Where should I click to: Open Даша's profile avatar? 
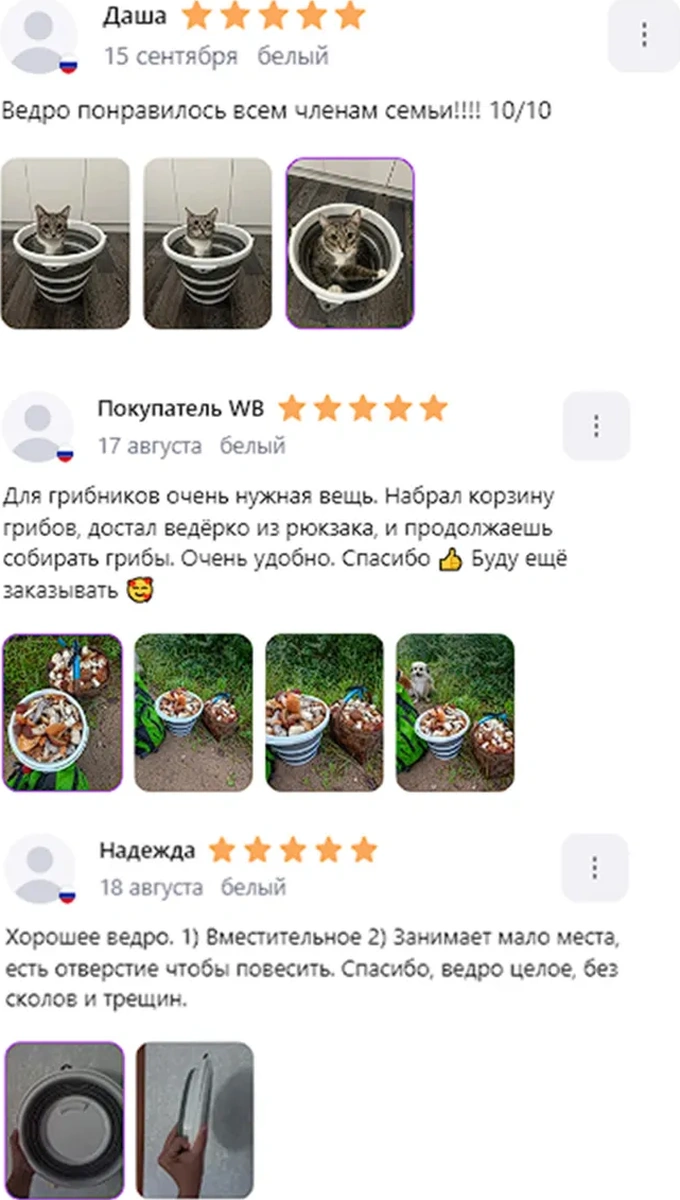pyautogui.click(x=39, y=37)
